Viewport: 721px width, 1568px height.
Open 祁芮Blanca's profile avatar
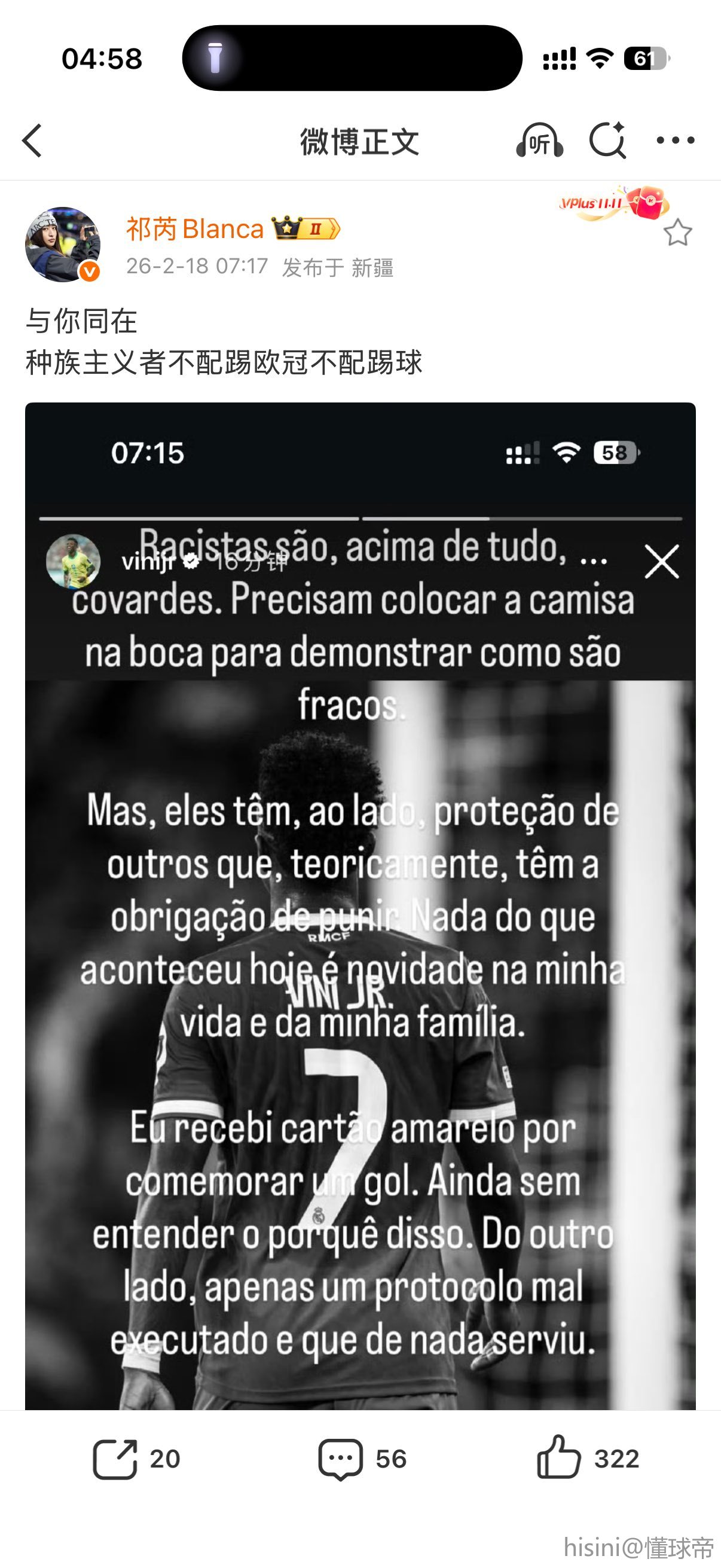click(63, 245)
